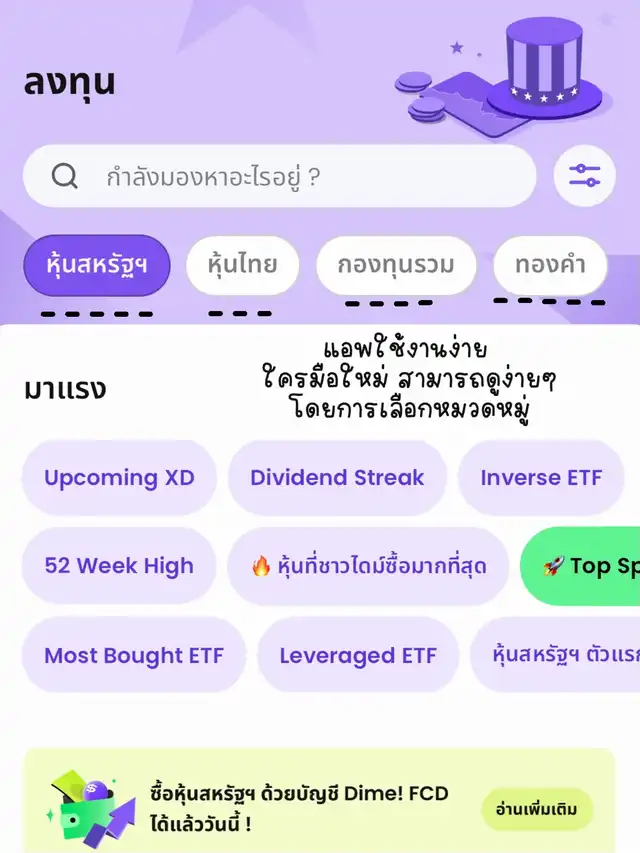640x853 pixels.
Task: Tap อ่านเพิ่มเติม on the Dime! FCD banner
Action: coord(537,811)
